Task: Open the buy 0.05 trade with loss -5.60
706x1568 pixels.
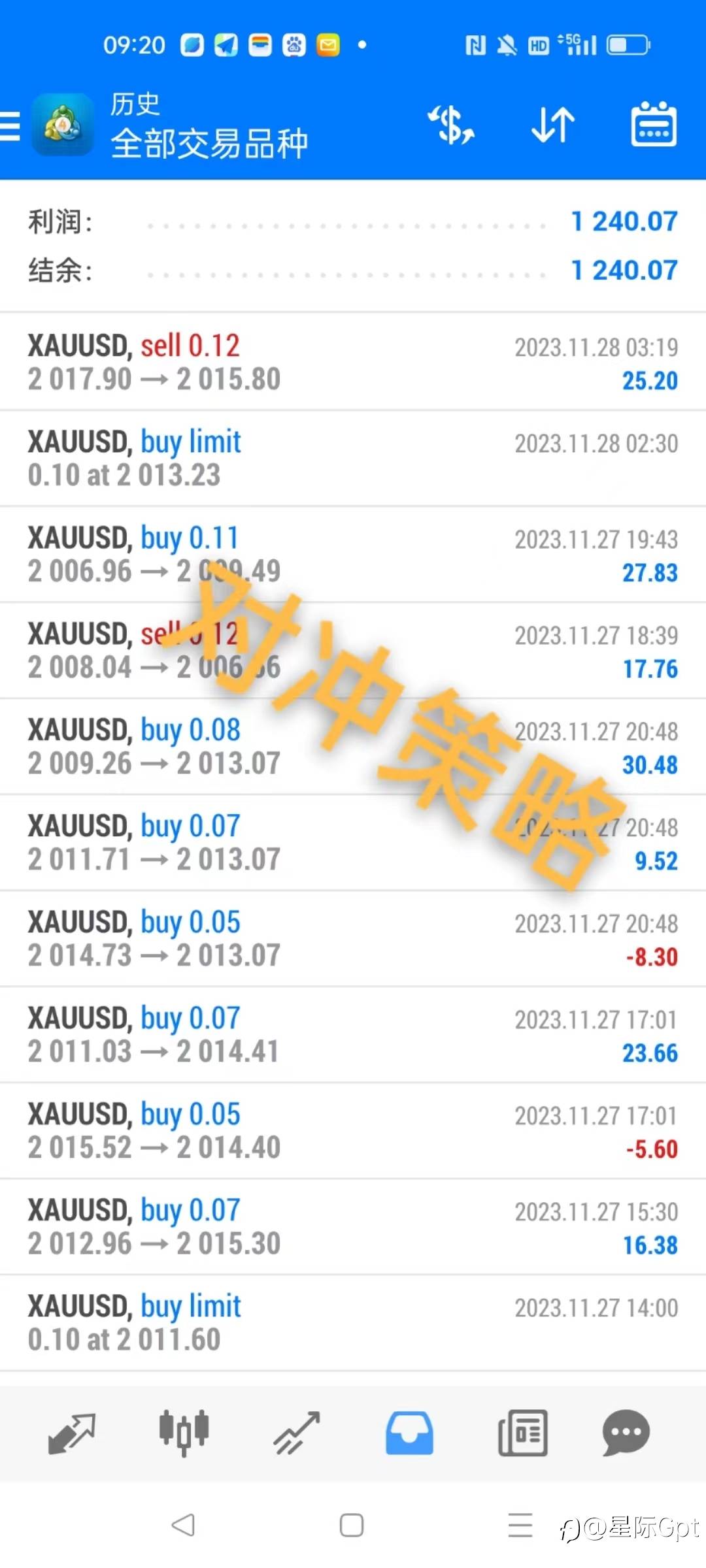Action: tap(353, 1130)
